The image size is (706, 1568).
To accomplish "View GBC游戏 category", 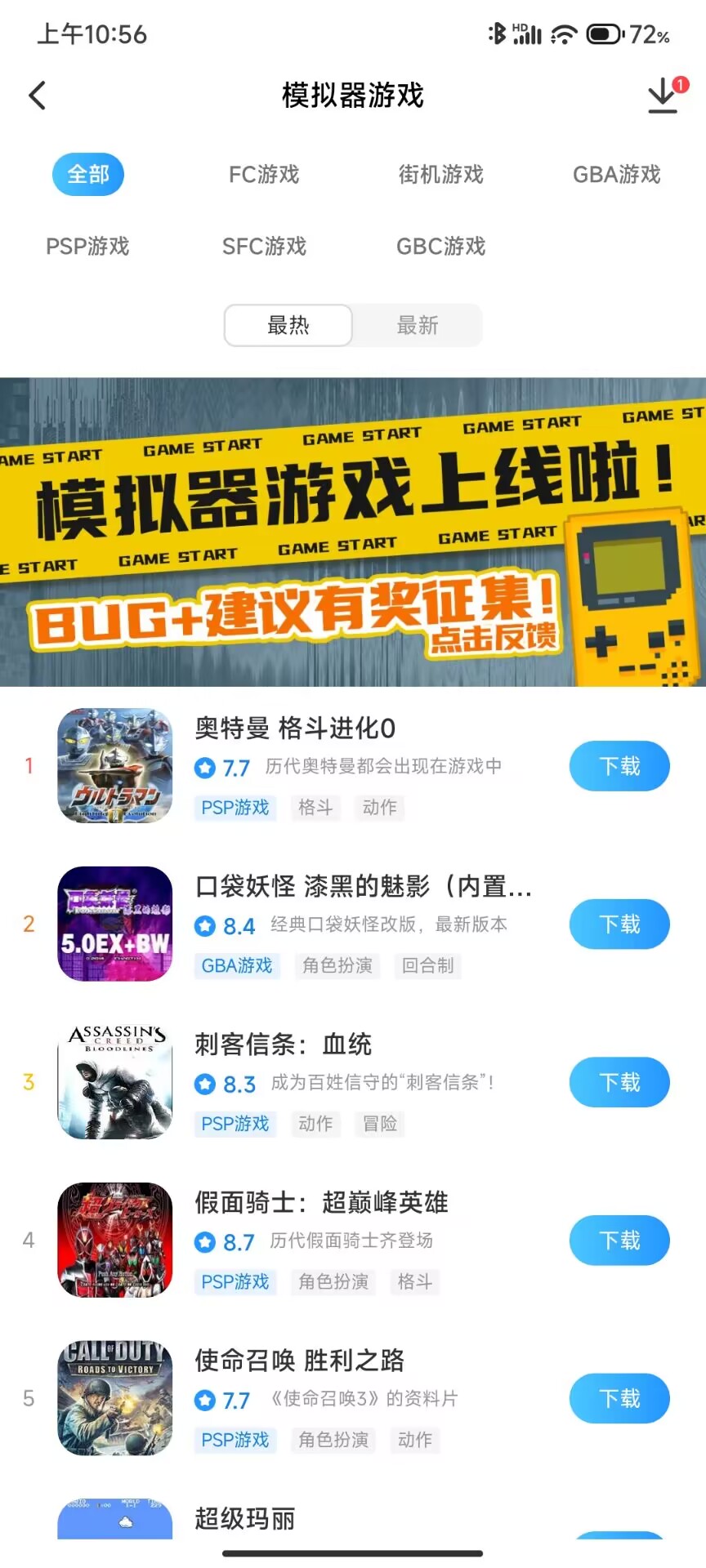I will 440,247.
